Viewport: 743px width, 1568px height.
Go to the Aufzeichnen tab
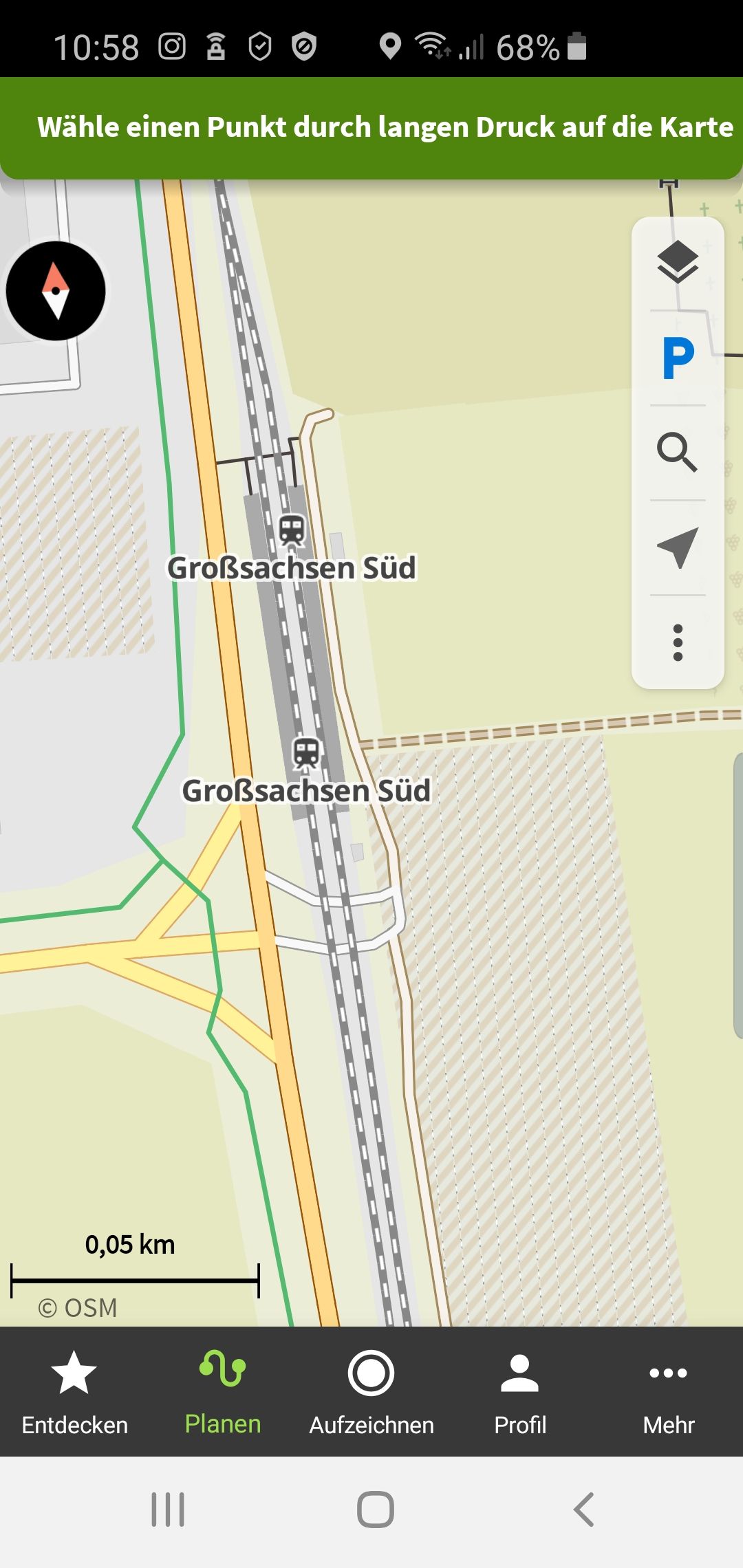coord(371,1392)
